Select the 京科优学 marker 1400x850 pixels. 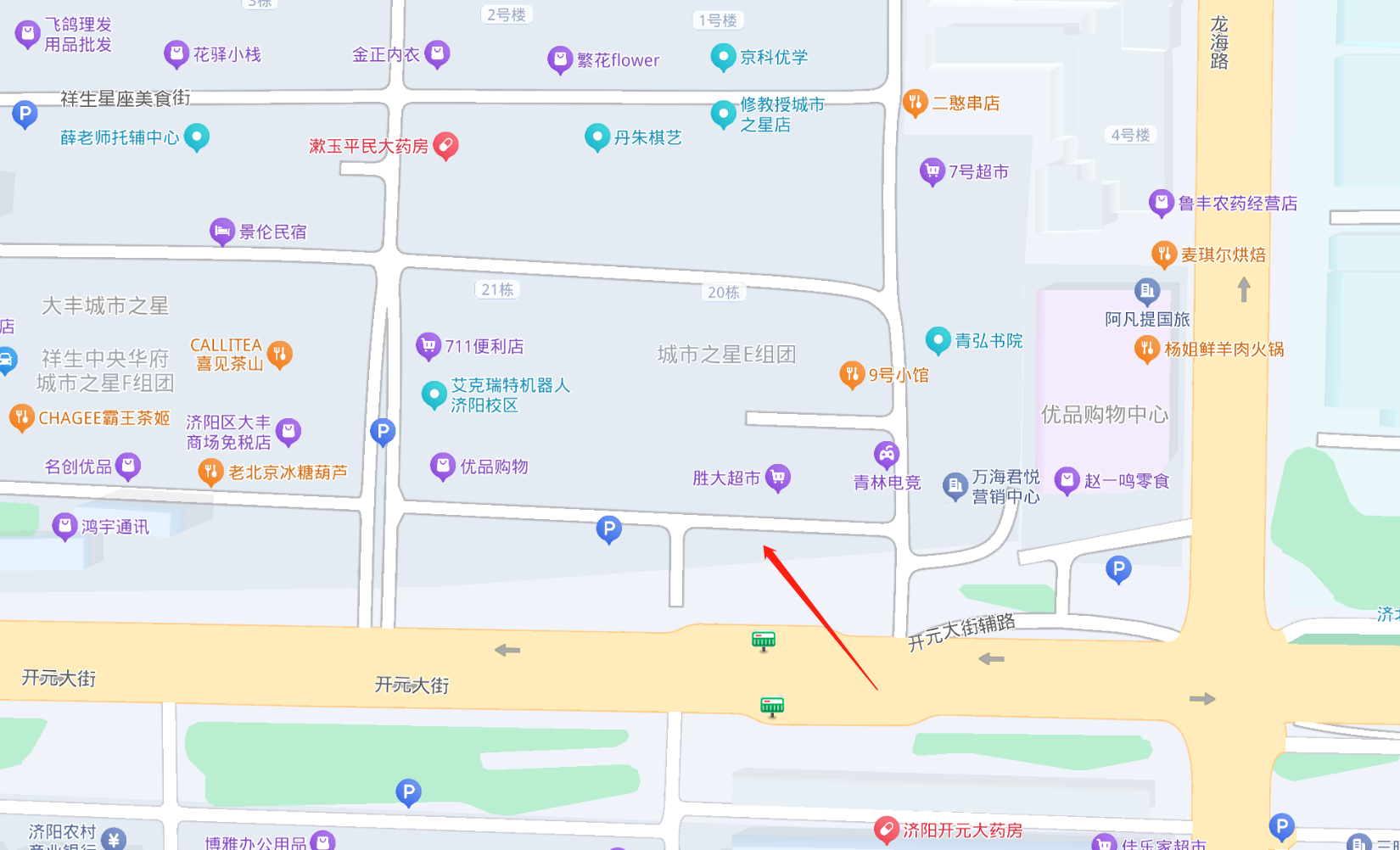[723, 57]
